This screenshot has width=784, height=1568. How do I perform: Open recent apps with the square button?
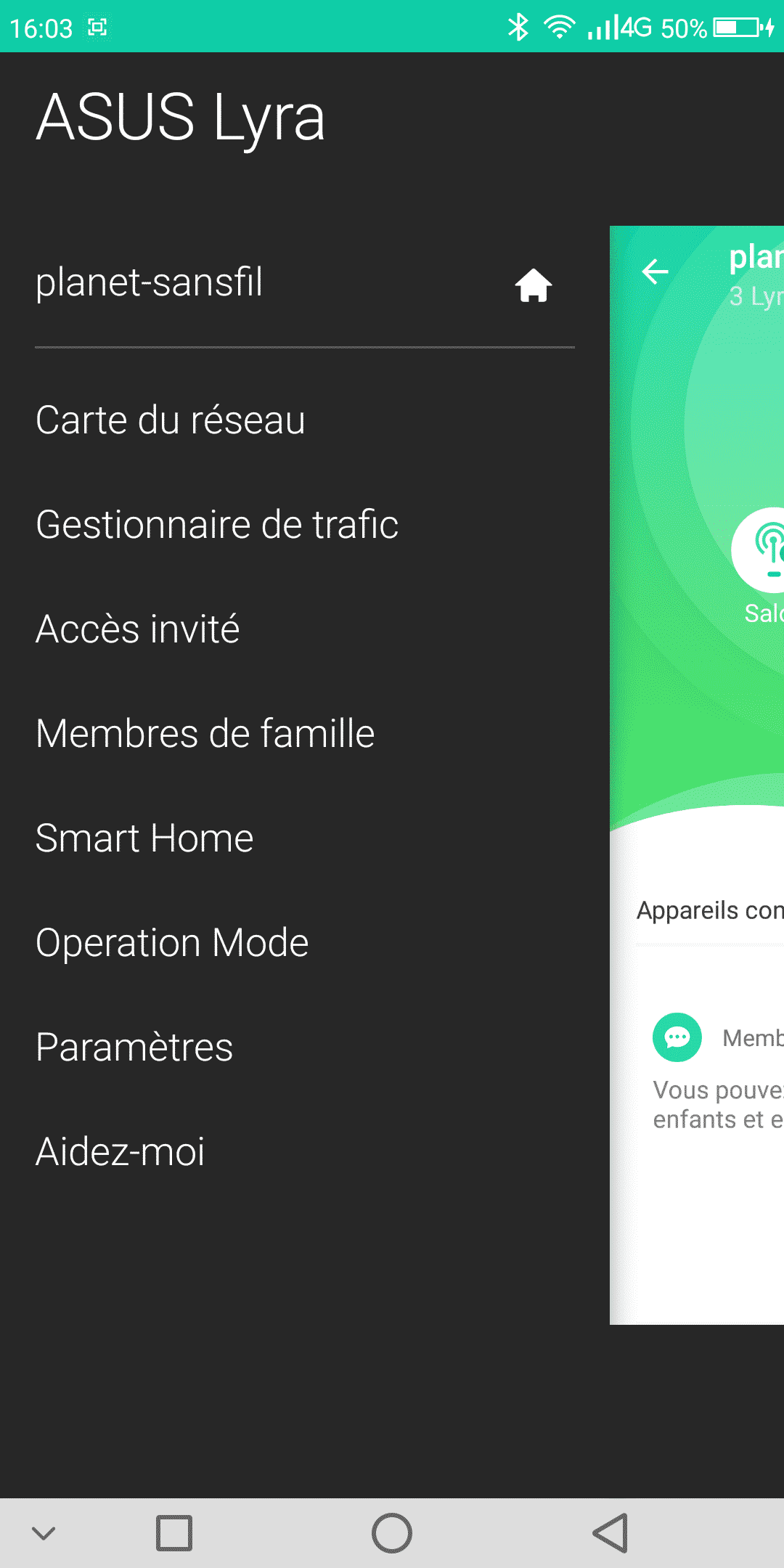(x=174, y=1533)
